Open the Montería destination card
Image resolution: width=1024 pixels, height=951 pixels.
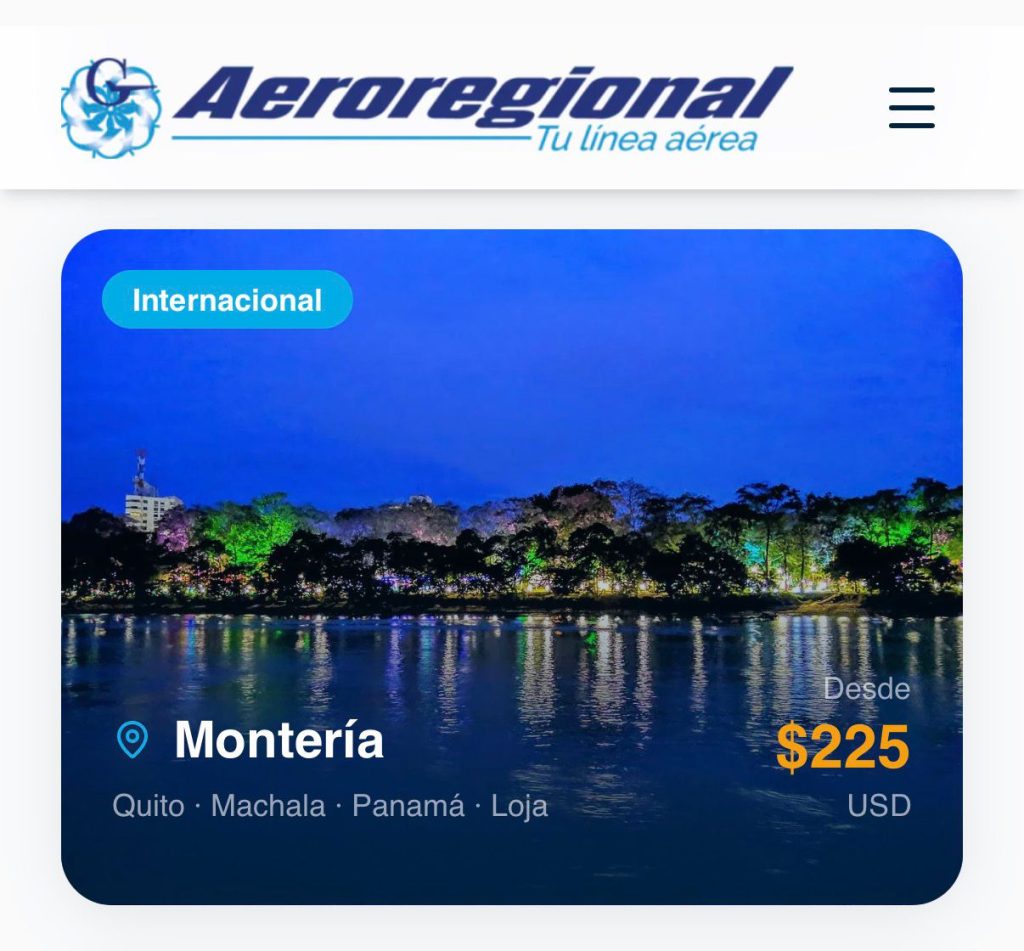coord(511,566)
